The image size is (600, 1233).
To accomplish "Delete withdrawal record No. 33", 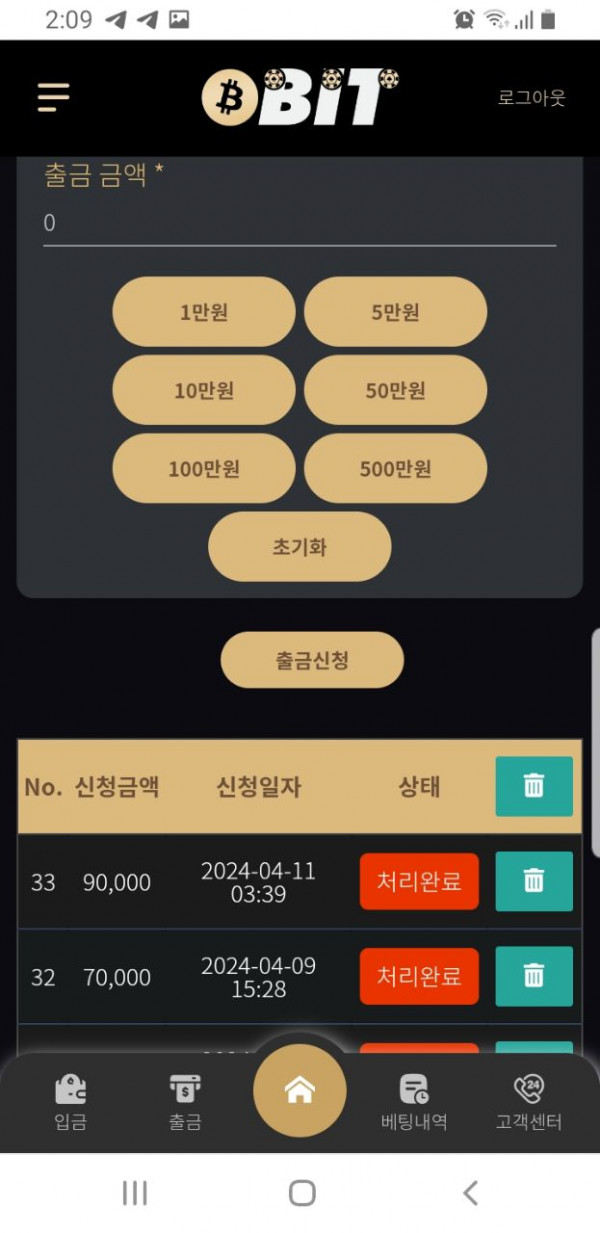I will [534, 881].
